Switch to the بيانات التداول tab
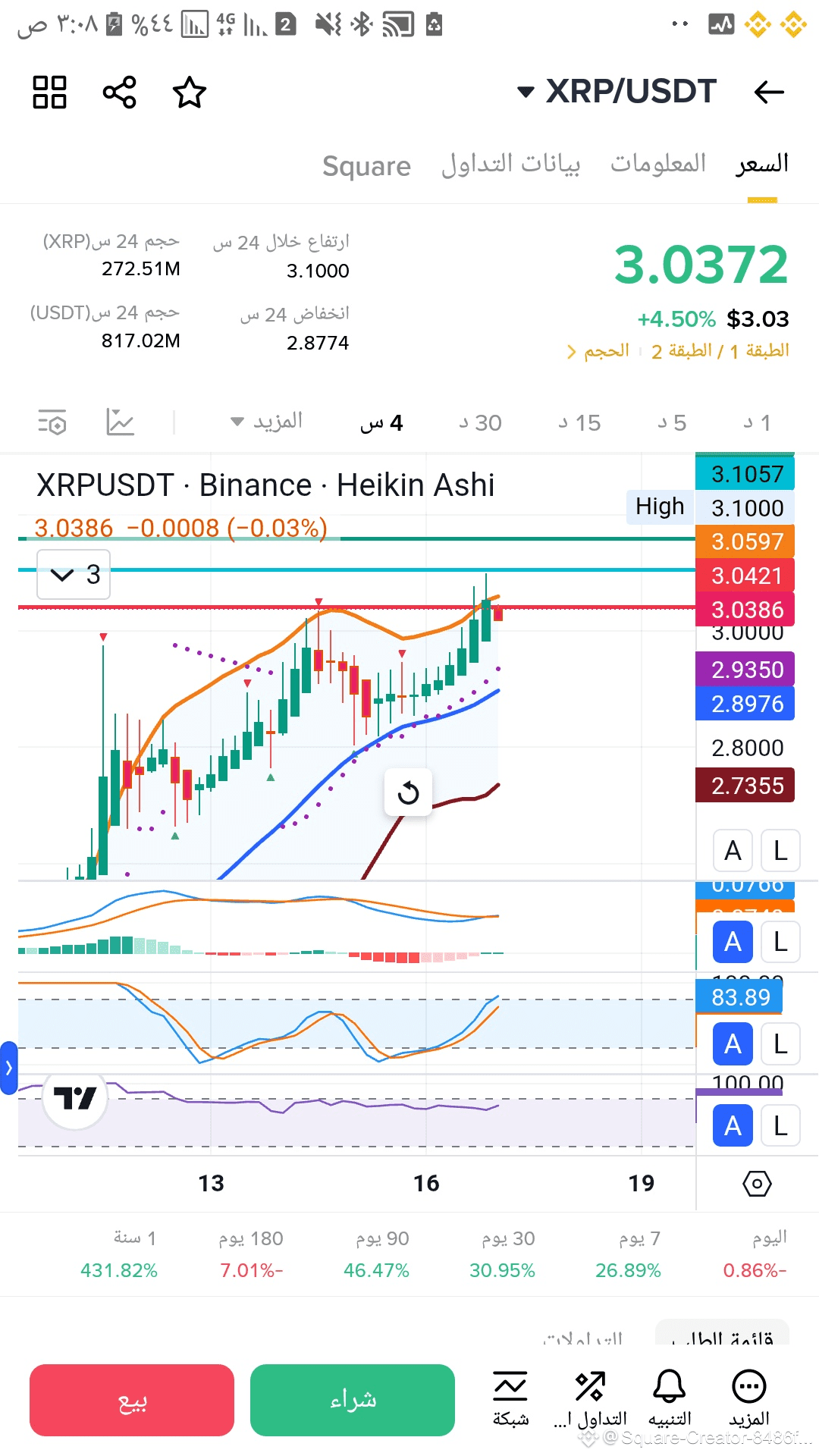Viewport: 819px width, 1456px height. (510, 164)
